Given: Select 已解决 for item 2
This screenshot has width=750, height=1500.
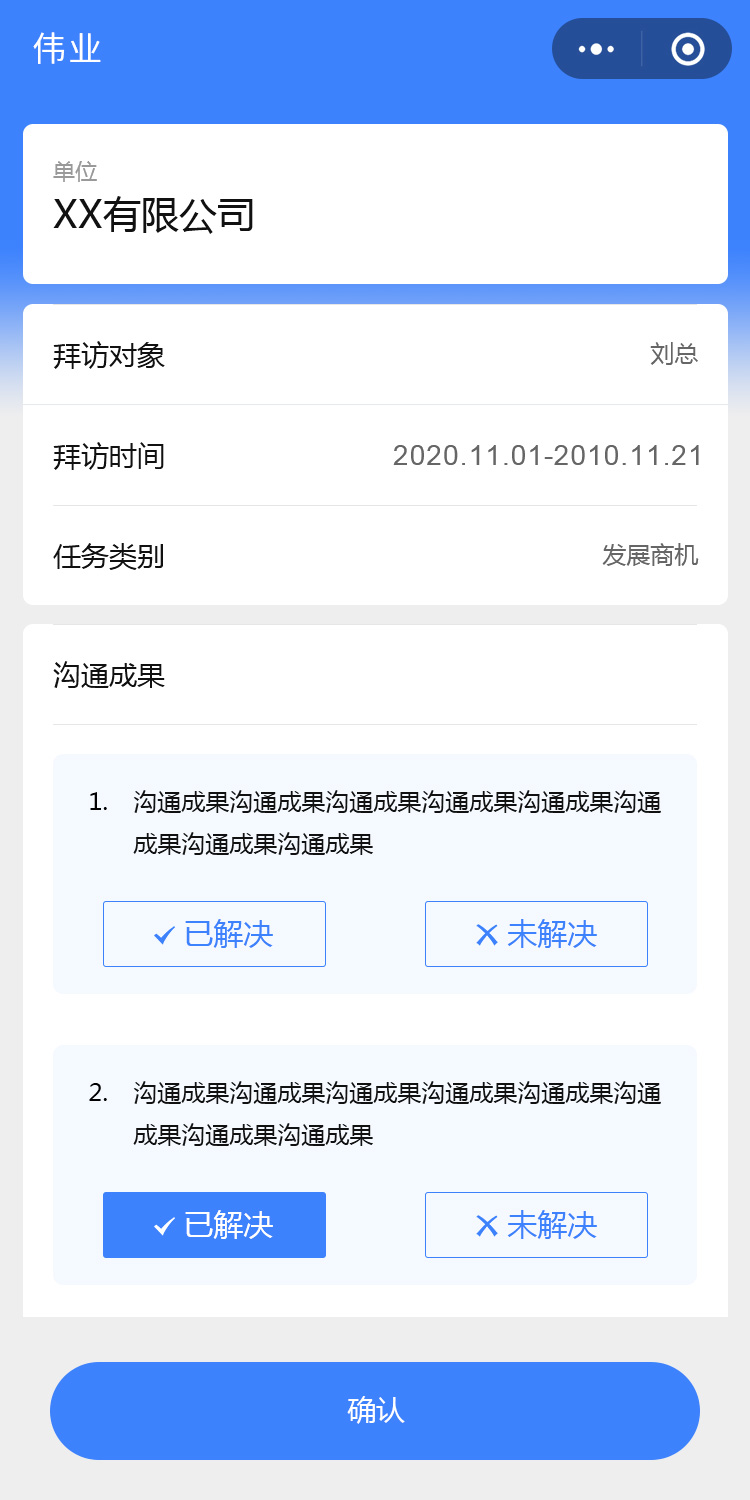Looking at the screenshot, I should tap(214, 1225).
